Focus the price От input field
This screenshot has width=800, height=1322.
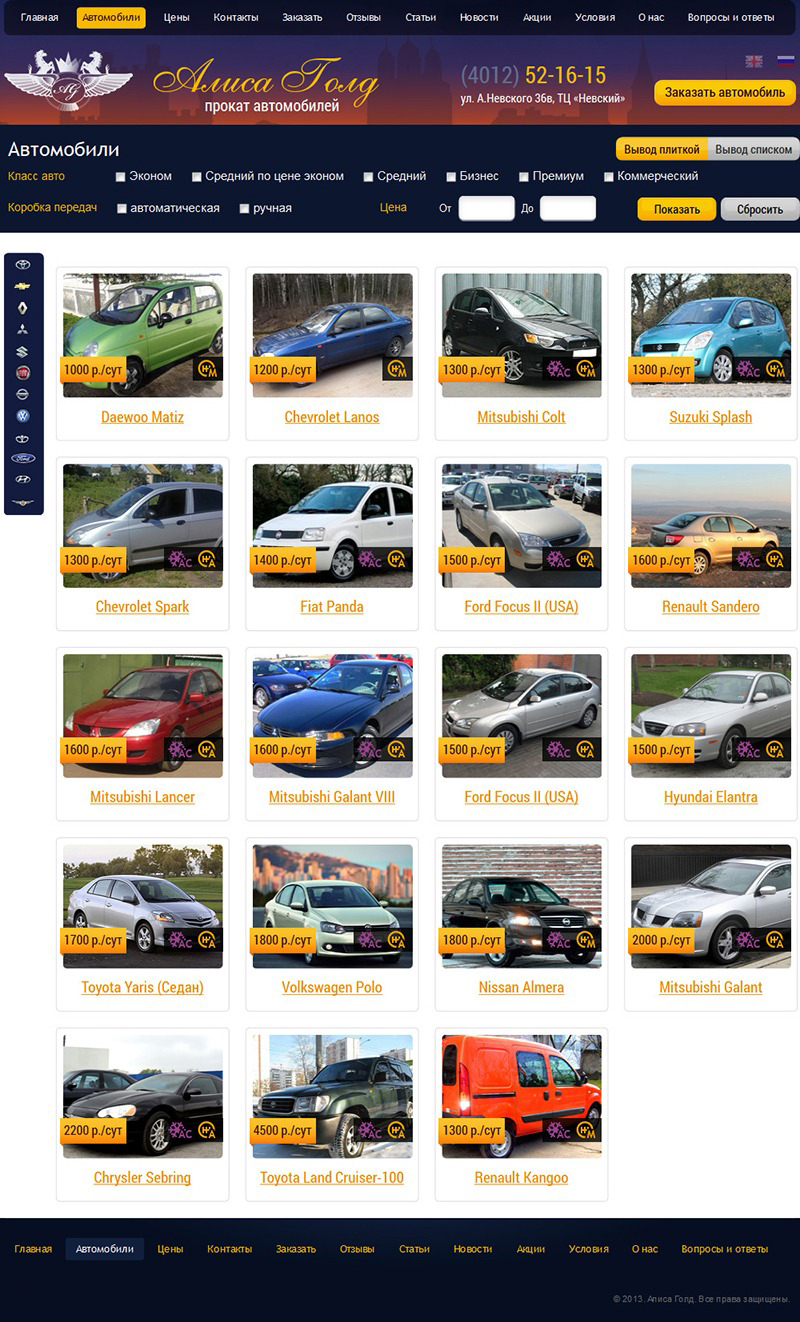(x=486, y=208)
